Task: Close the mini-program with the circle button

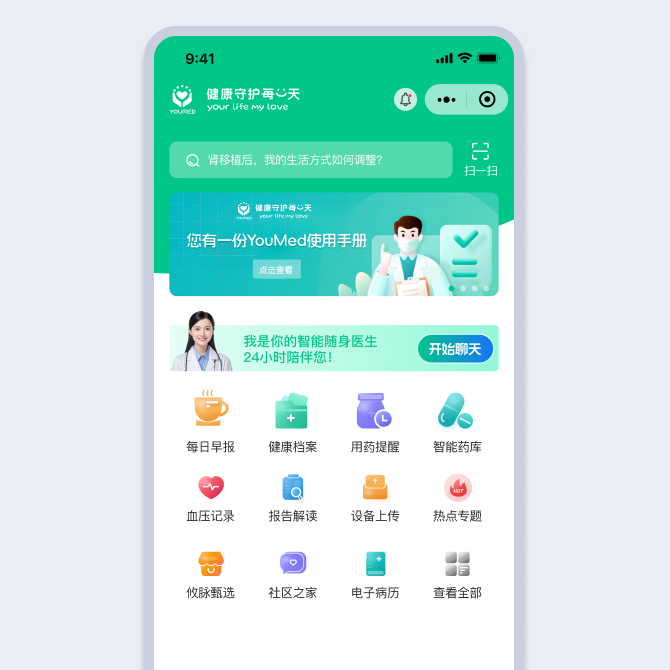Action: pos(487,99)
